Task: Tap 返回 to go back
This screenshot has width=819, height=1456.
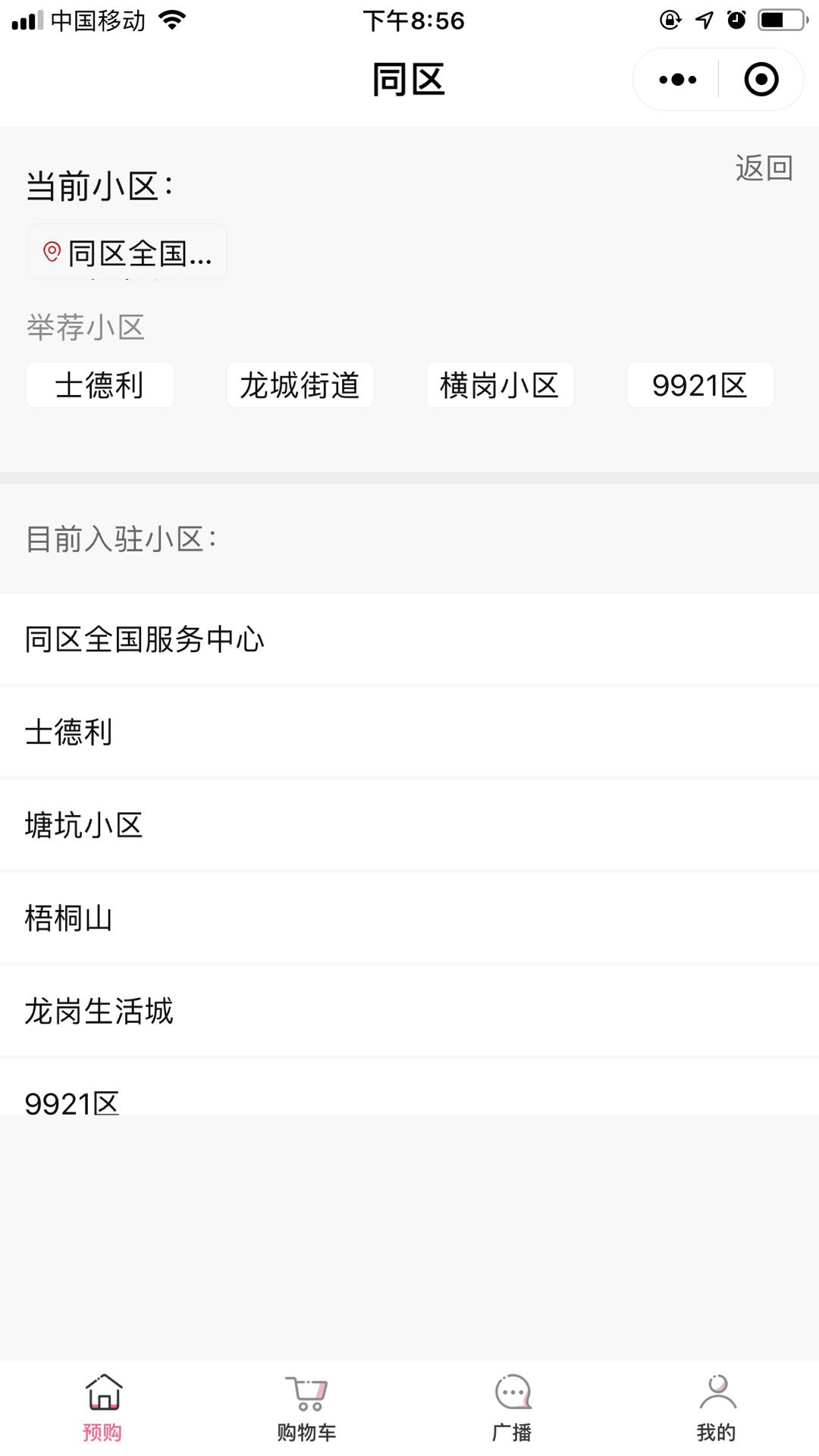Action: [x=764, y=168]
